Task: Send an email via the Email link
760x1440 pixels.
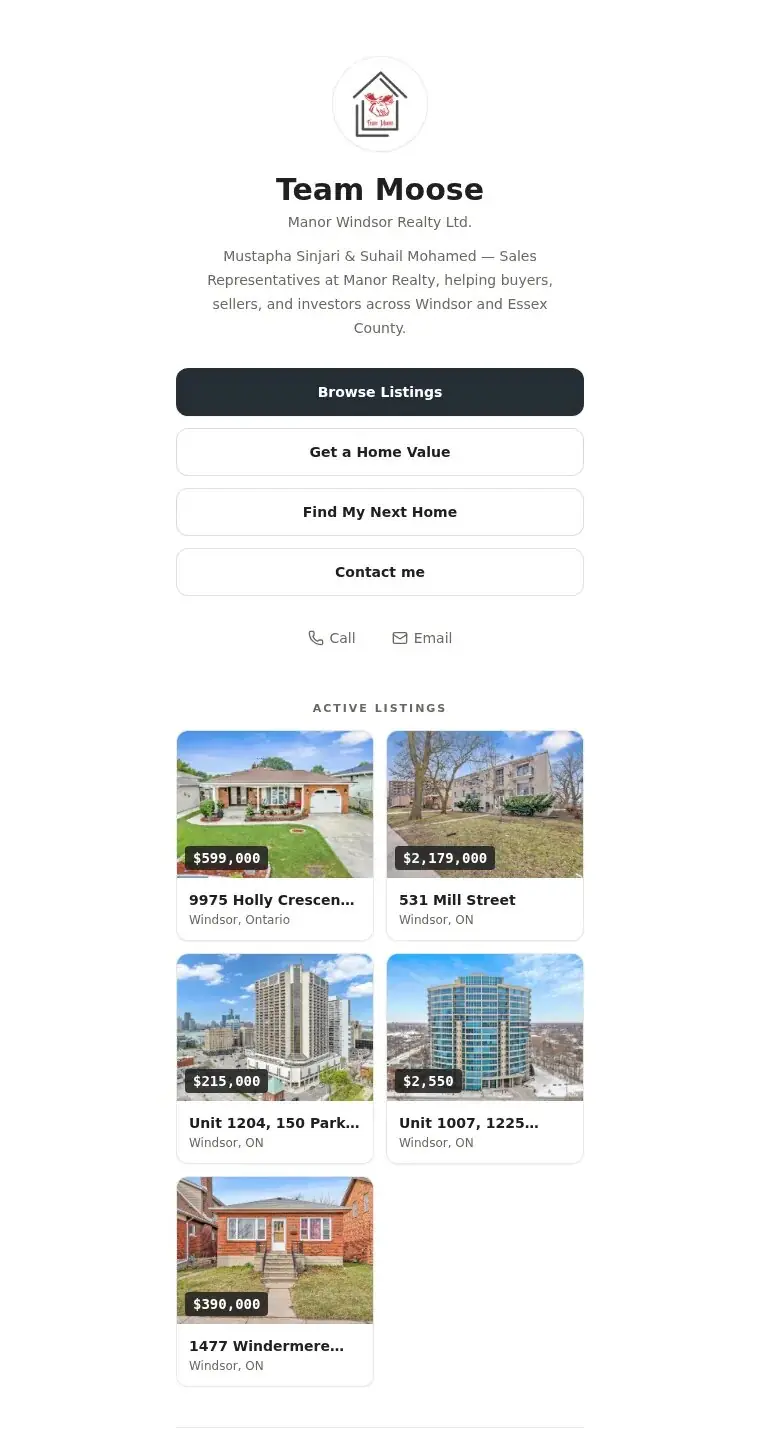Action: pos(422,638)
